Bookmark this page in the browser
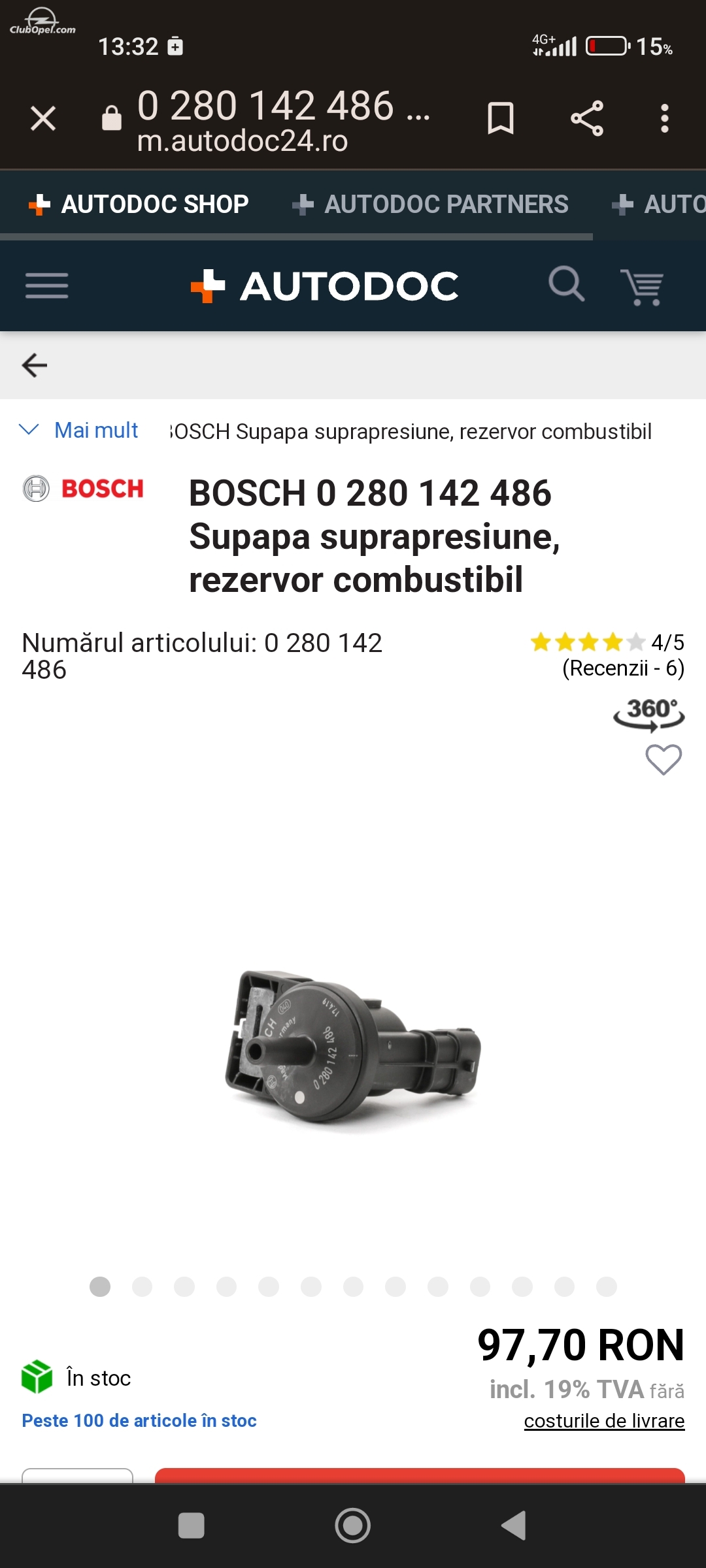The height and width of the screenshot is (1568, 706). tap(501, 119)
